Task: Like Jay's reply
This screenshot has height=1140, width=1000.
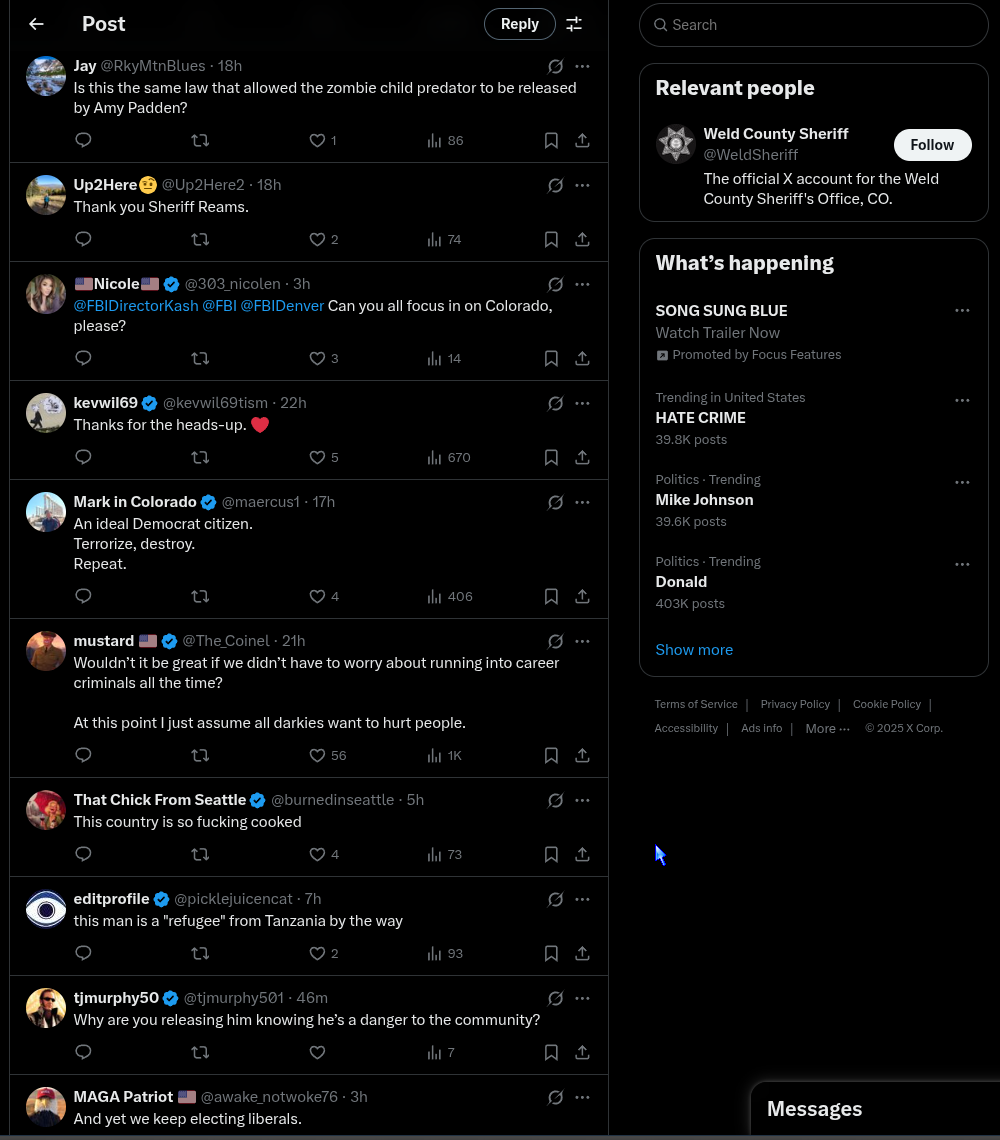Action: [x=317, y=141]
